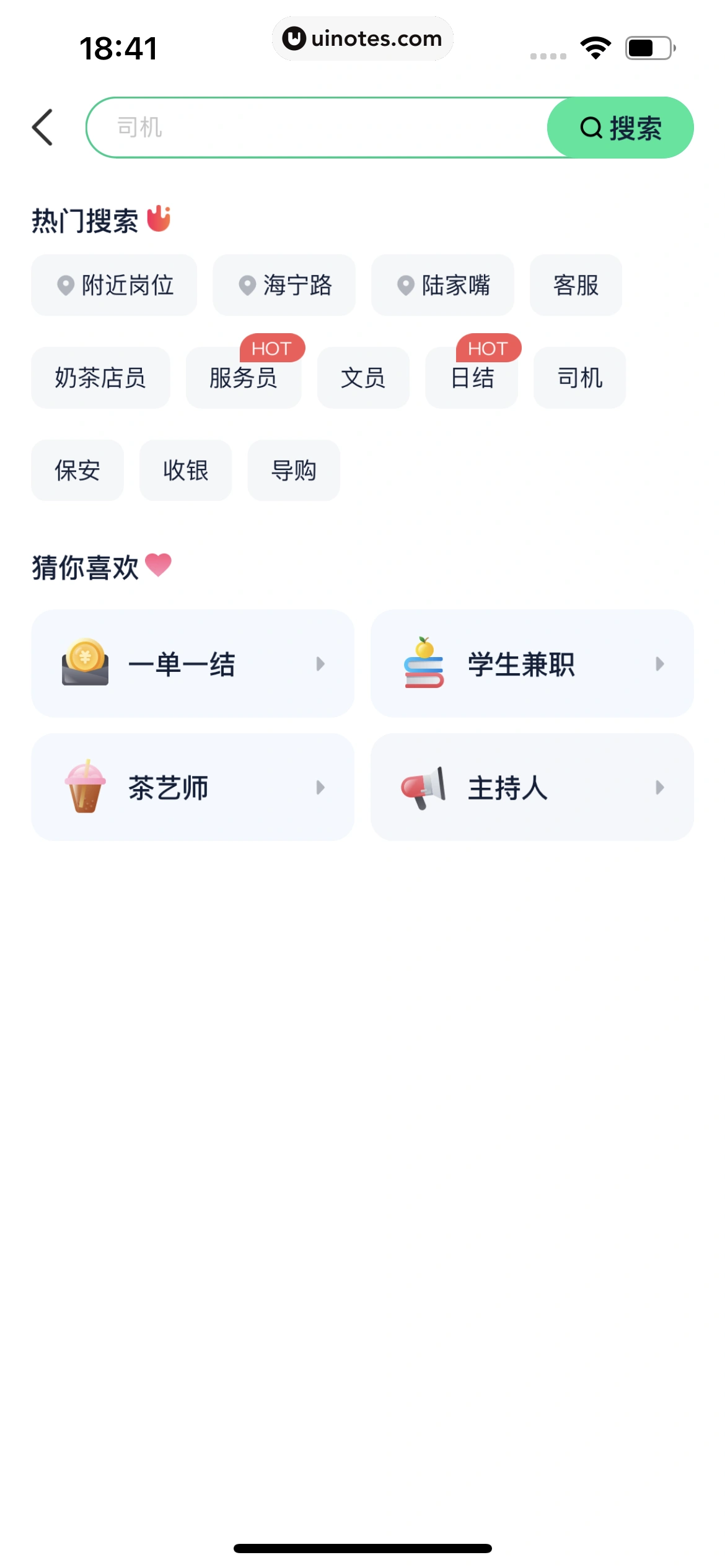
Task: Open the 主持人 recommendation card
Action: point(532,788)
